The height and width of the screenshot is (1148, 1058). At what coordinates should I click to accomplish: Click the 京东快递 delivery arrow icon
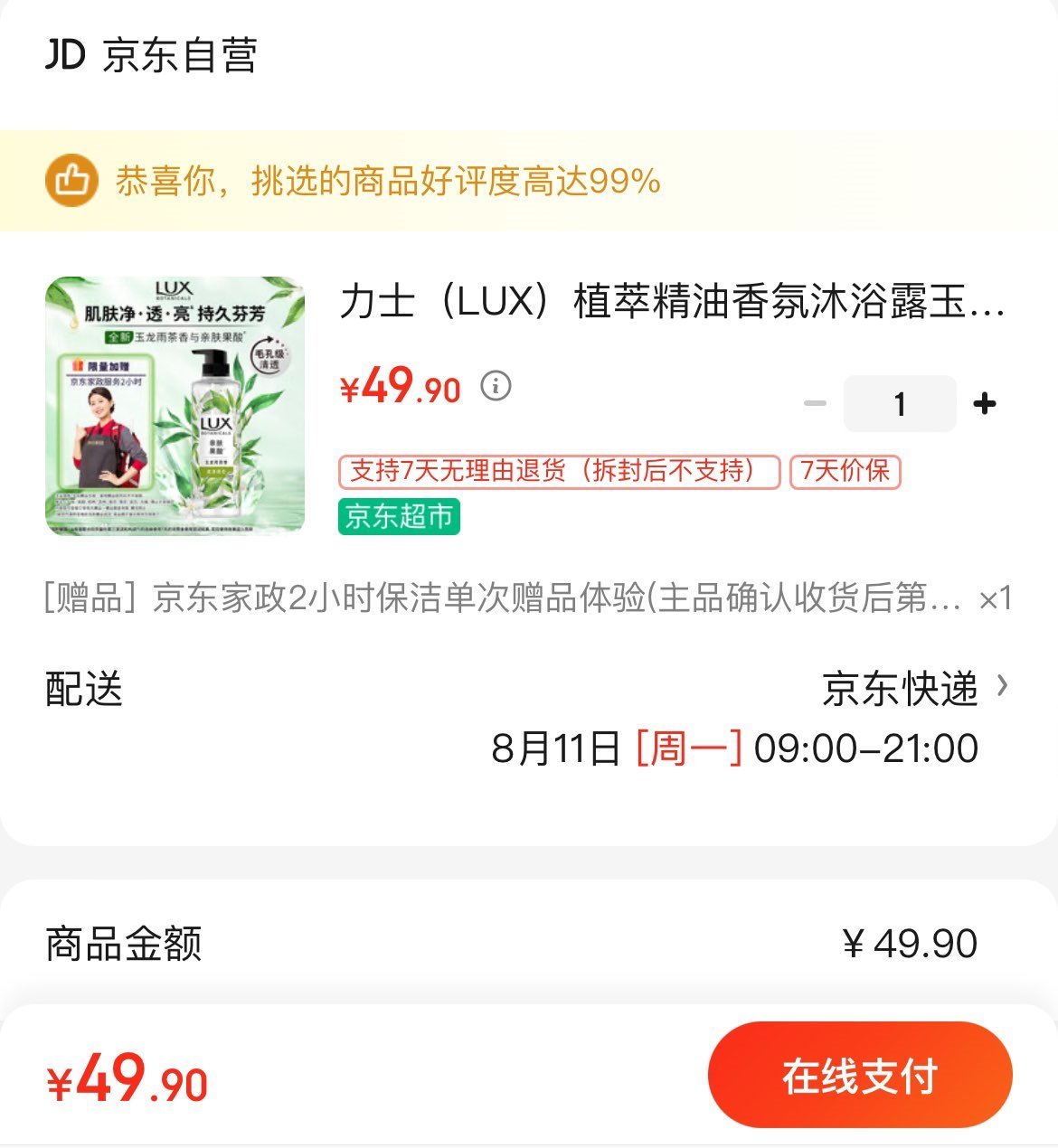[x=1002, y=689]
